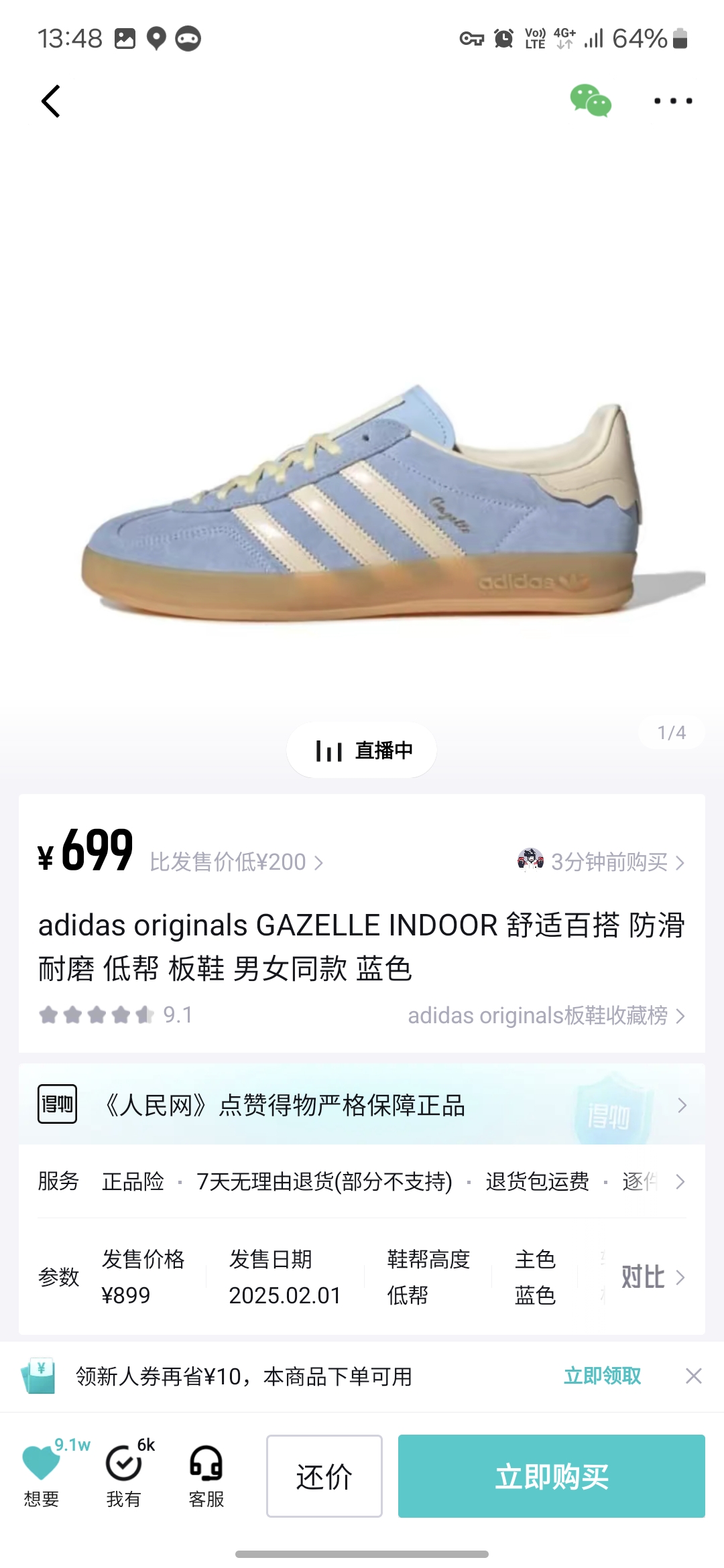Open the 直播中 live stream button
The image size is (724, 1568).
[362, 750]
